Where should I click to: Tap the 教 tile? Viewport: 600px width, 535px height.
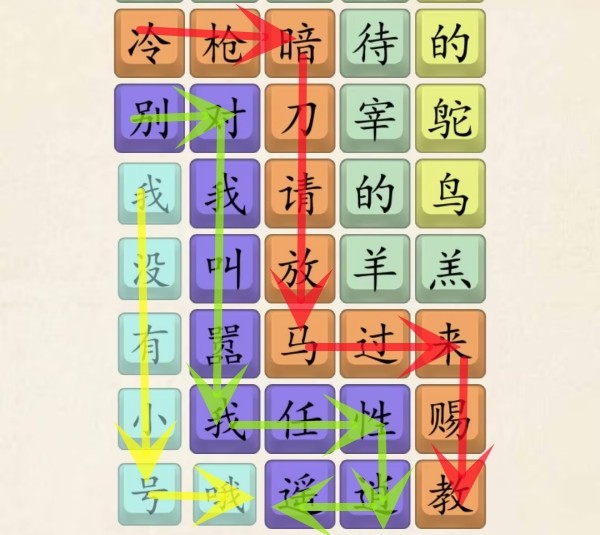click(x=450, y=493)
